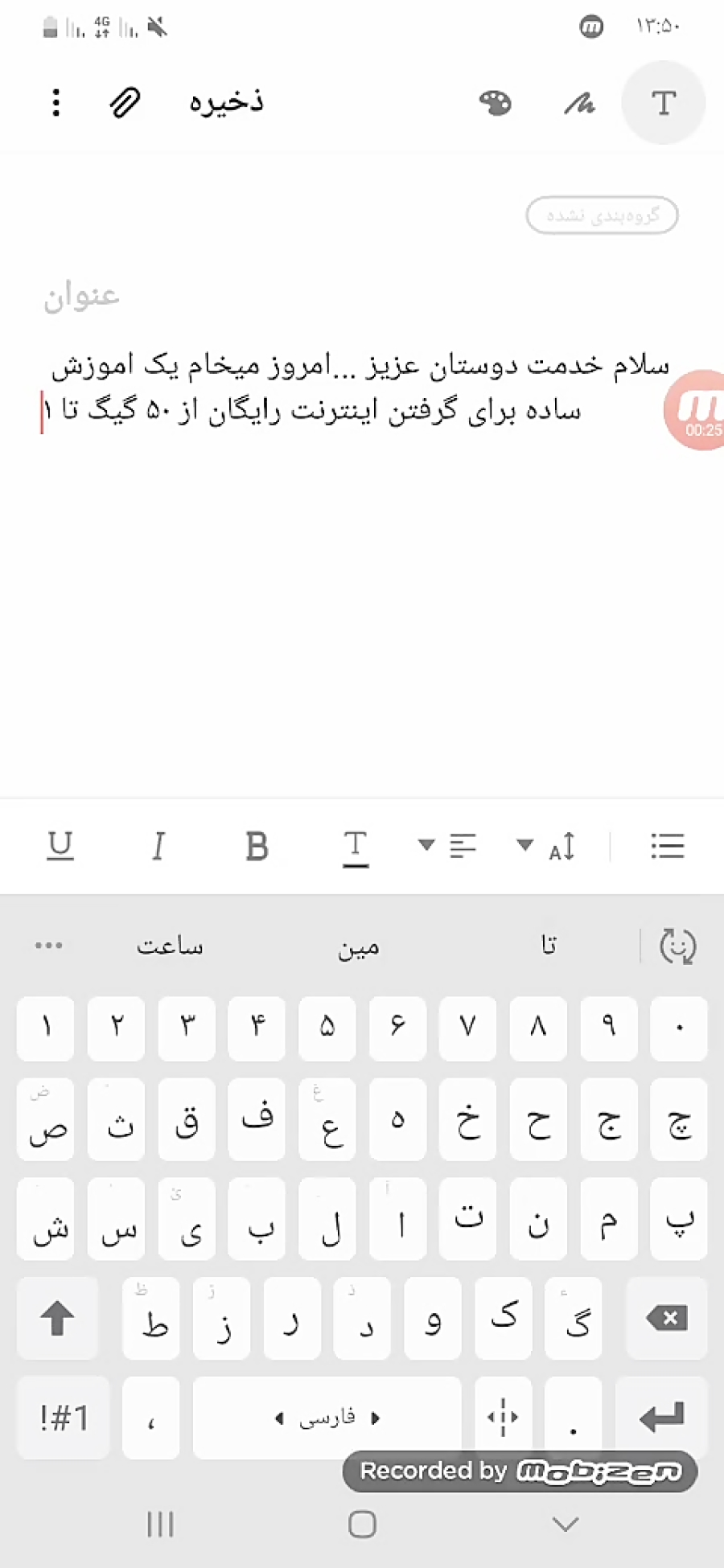This screenshot has width=724, height=1568.
Task: Expand the font size dropdown
Action: point(546,846)
